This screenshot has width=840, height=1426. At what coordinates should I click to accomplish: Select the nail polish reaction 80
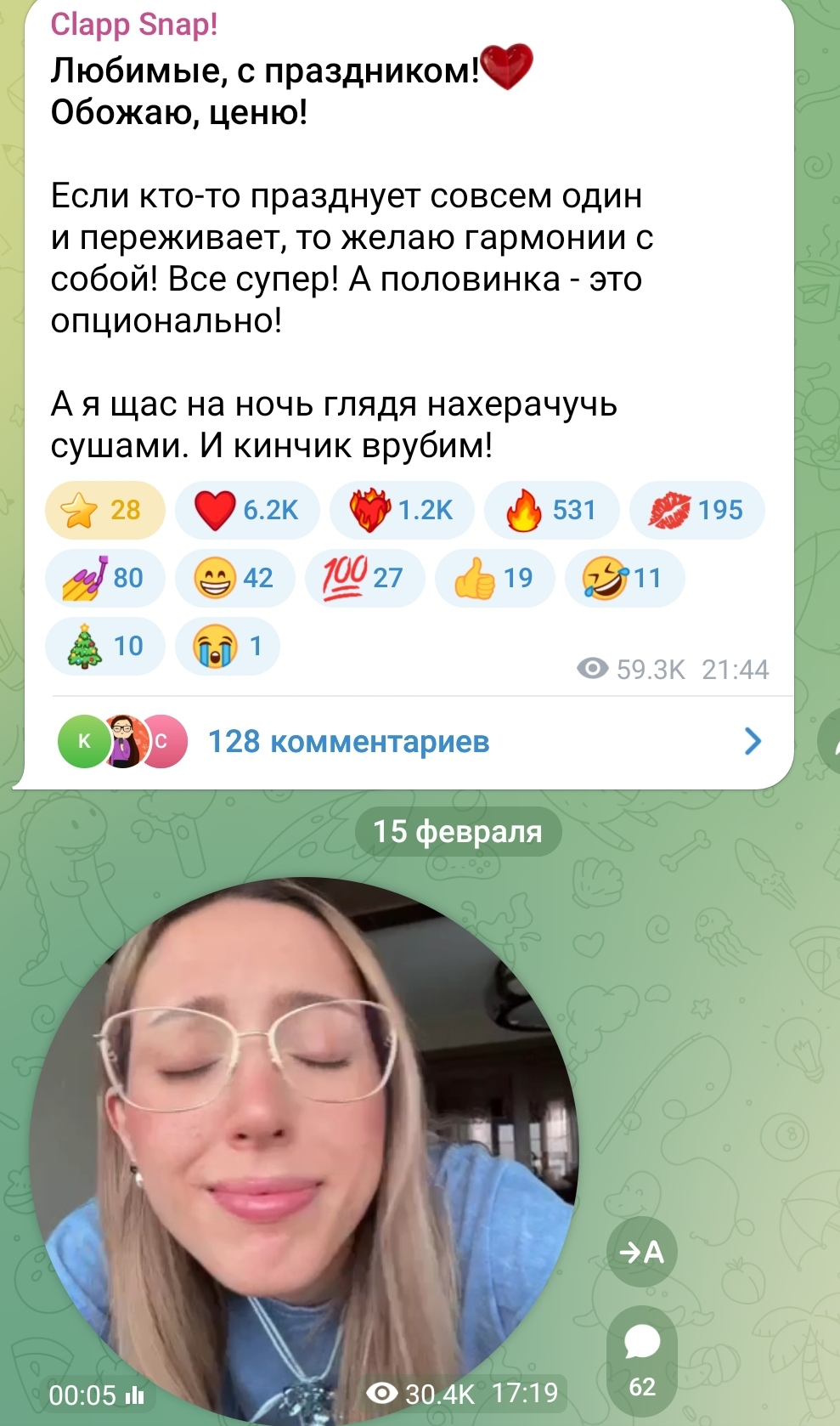click(104, 578)
